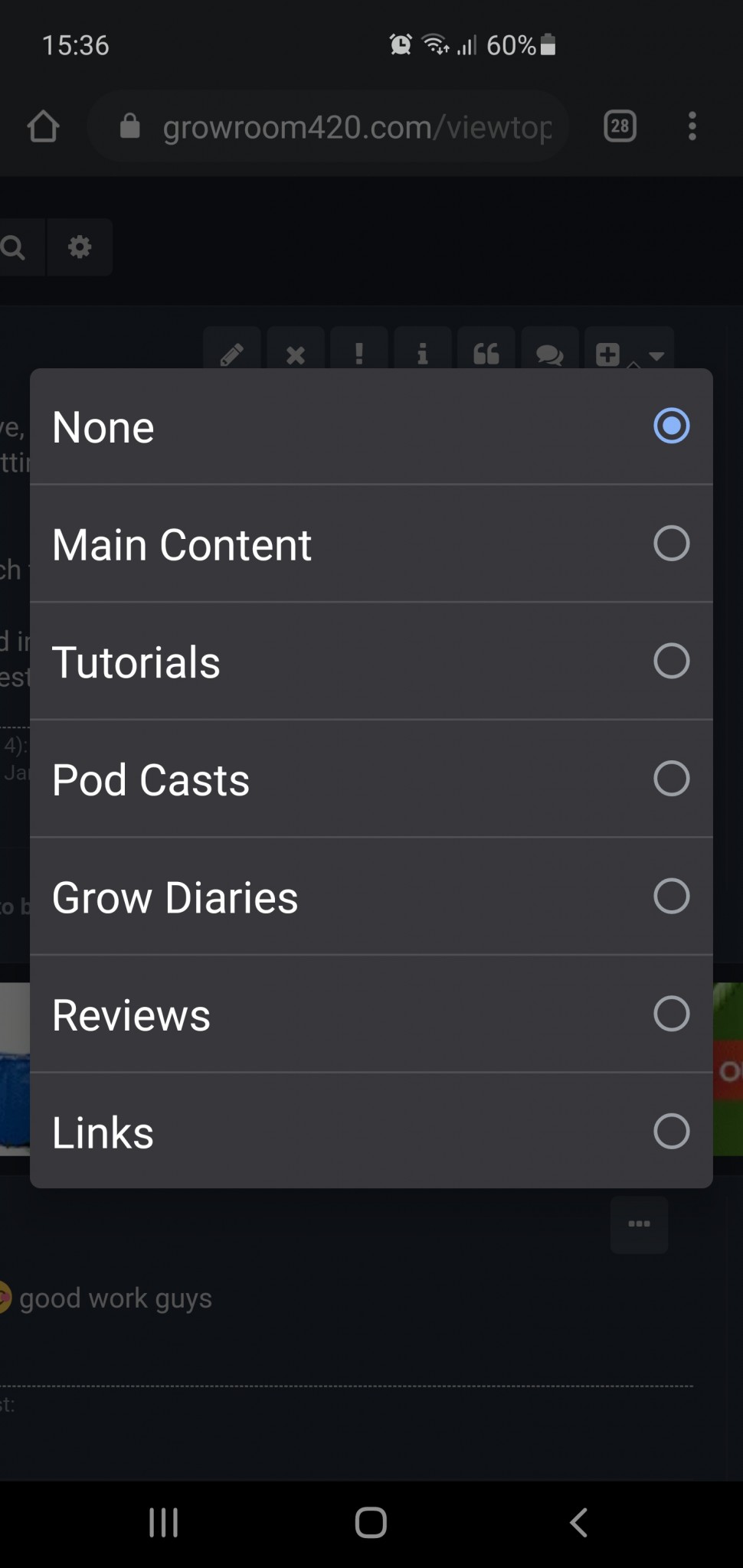
Task: Open the browser overflow menu
Action: coord(692,126)
